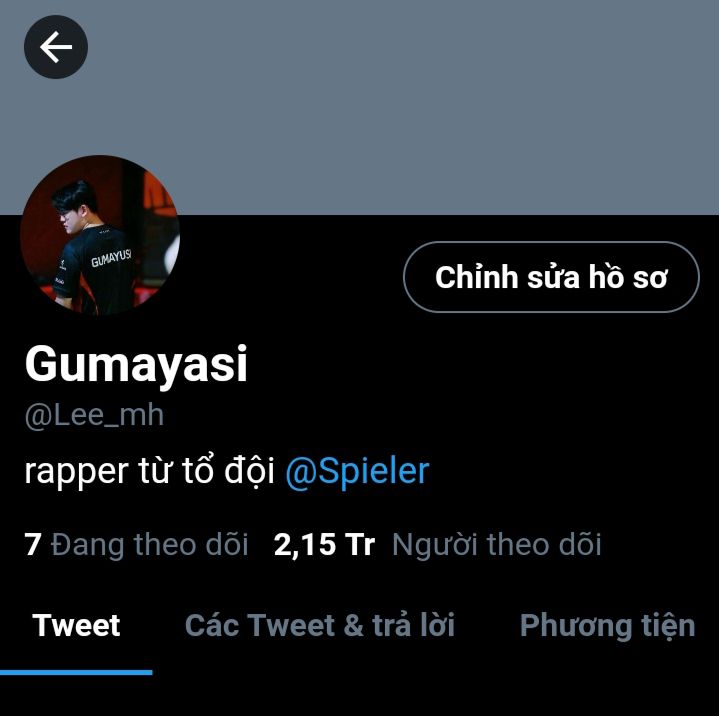Viewport: 719px width, 716px height.
Task: Switch to Các Tweet & trả lời tab
Action: 320,625
